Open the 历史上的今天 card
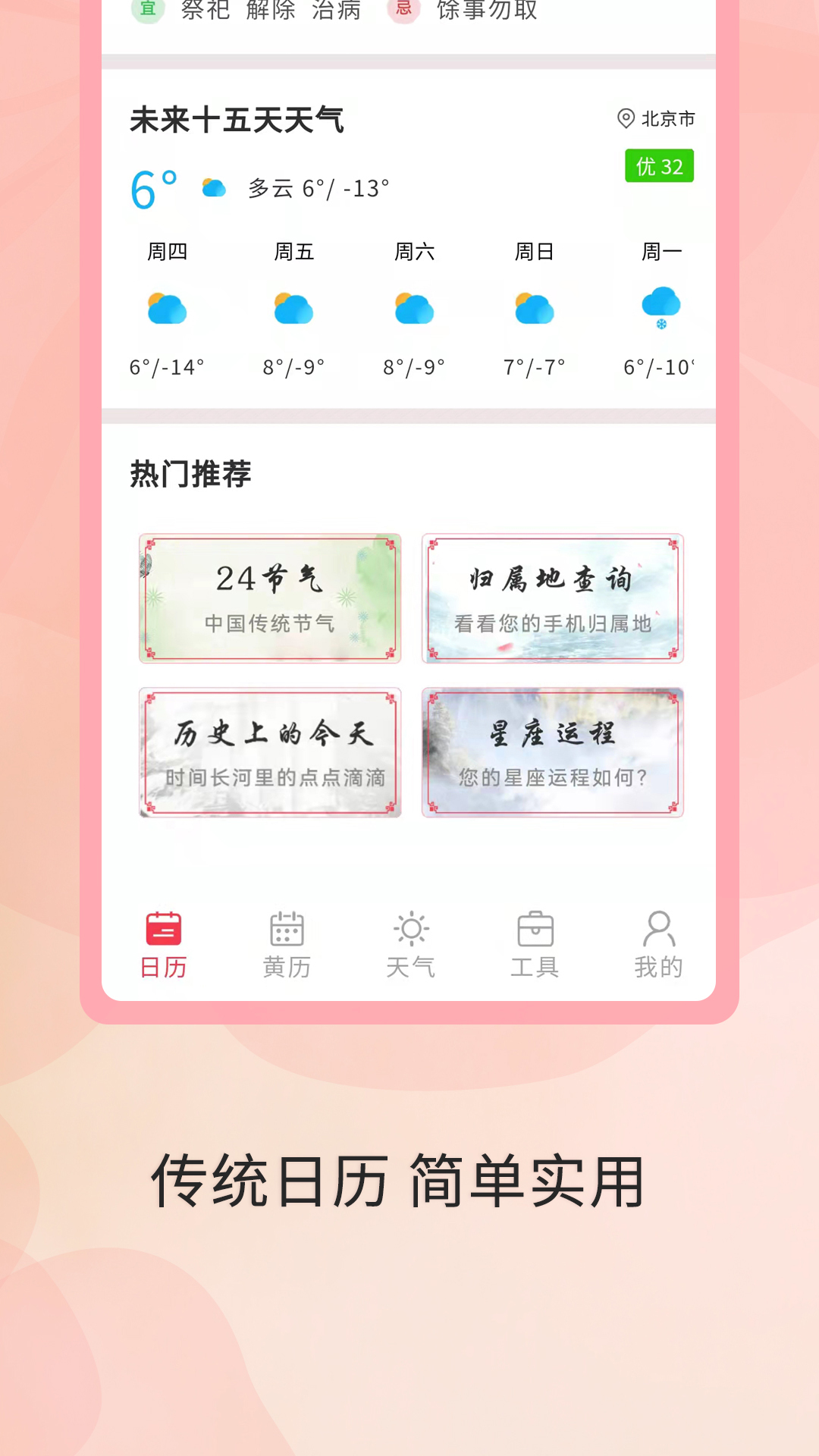The image size is (819, 1456). (x=269, y=752)
